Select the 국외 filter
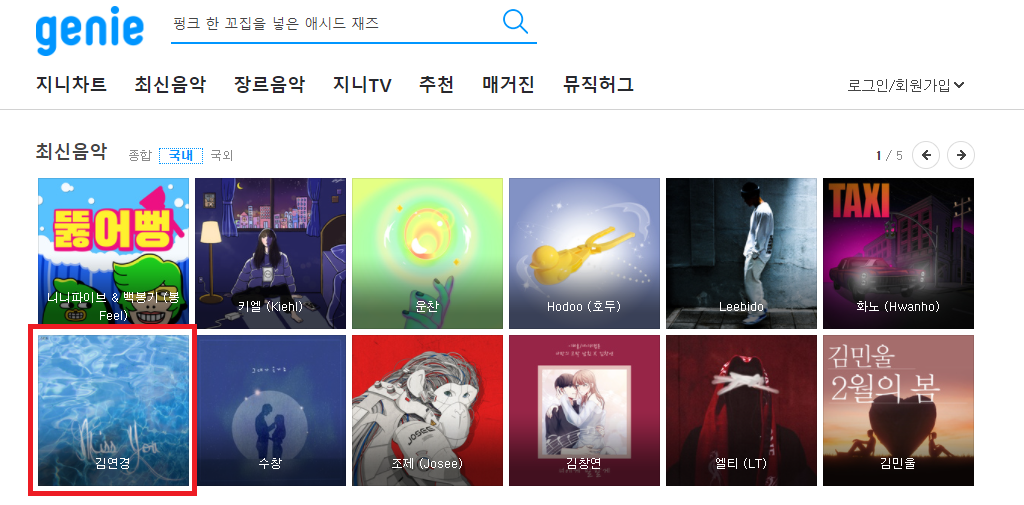1024x505 pixels. coord(221,155)
